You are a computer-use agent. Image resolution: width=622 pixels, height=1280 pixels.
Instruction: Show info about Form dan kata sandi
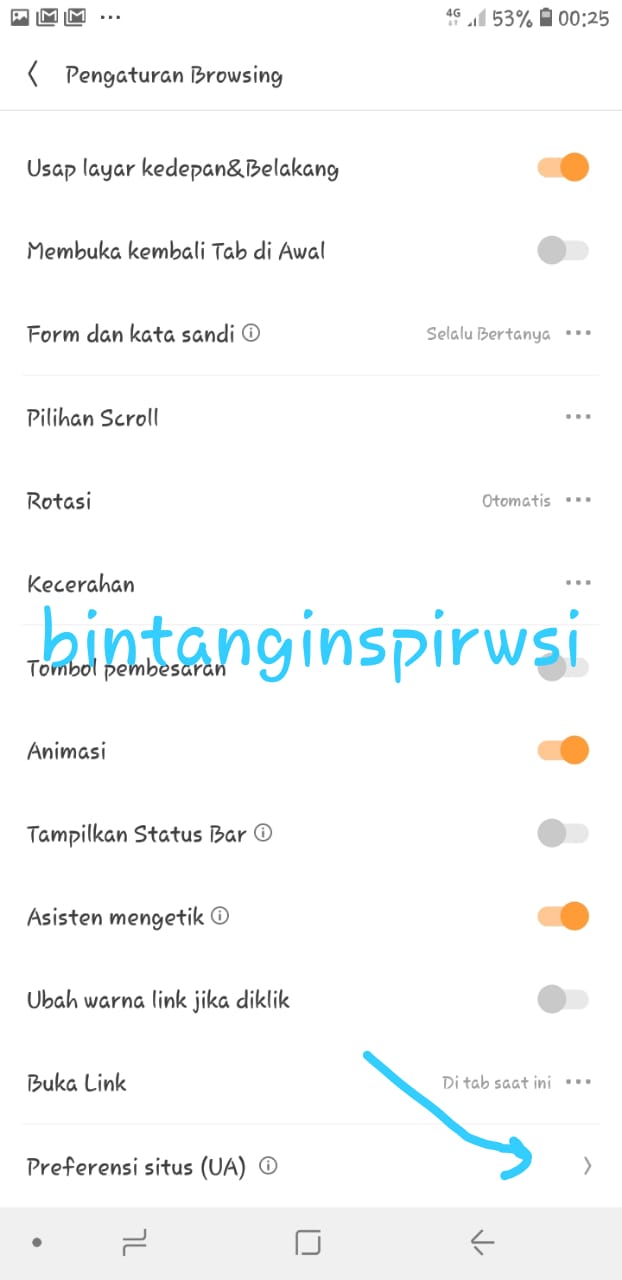[251, 333]
